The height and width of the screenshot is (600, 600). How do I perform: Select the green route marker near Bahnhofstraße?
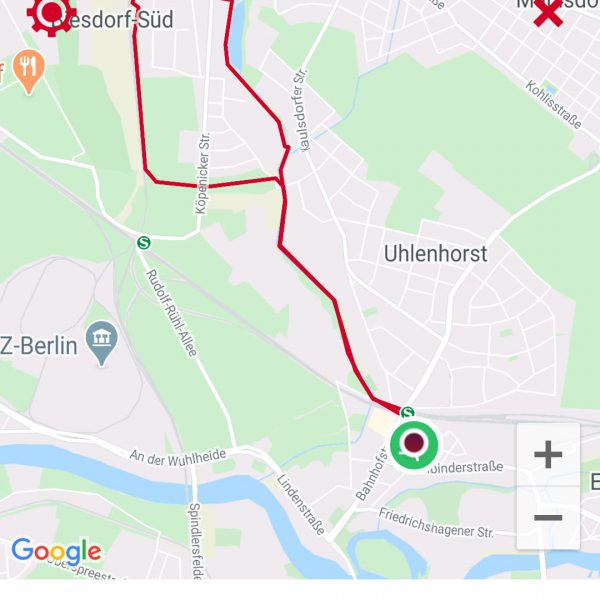(415, 443)
